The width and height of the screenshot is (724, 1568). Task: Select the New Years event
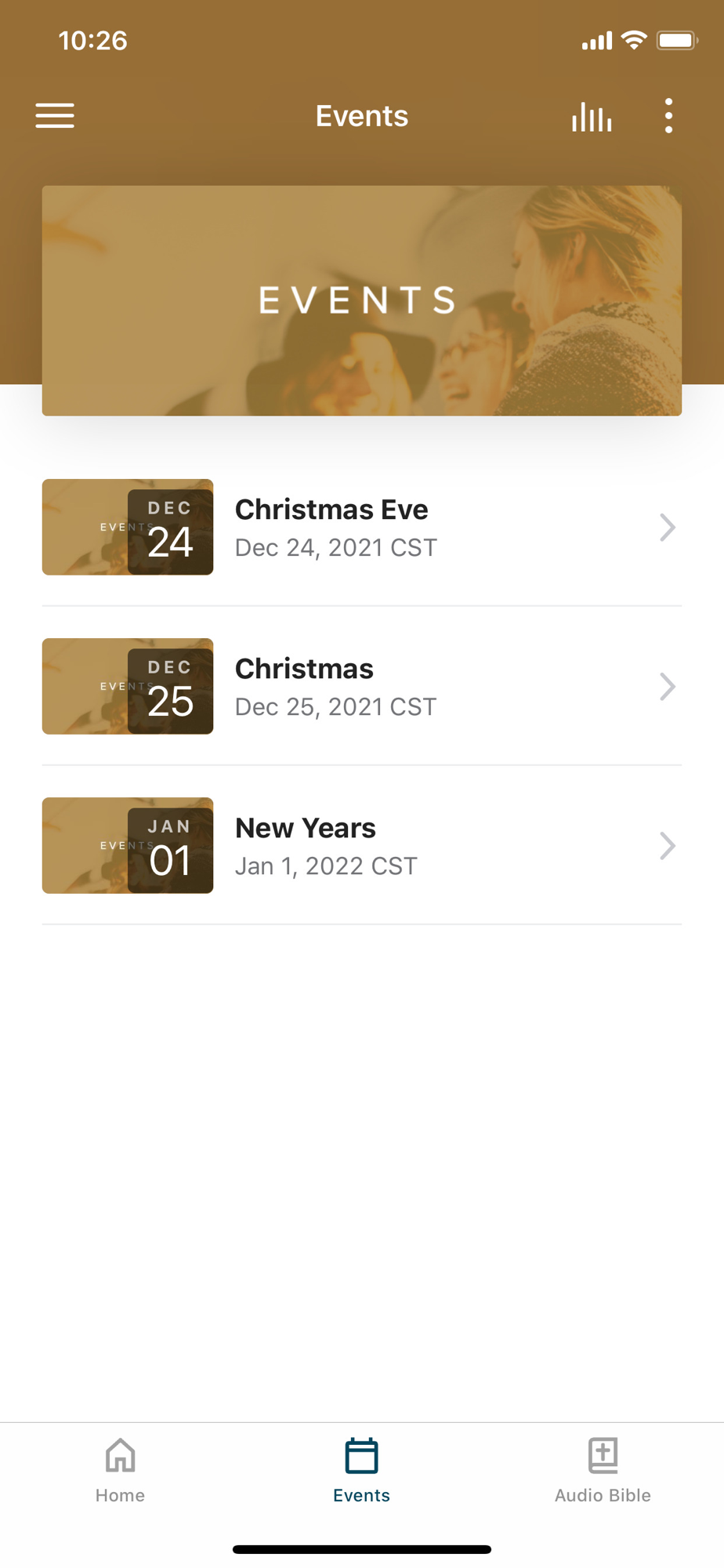pyautogui.click(x=361, y=846)
